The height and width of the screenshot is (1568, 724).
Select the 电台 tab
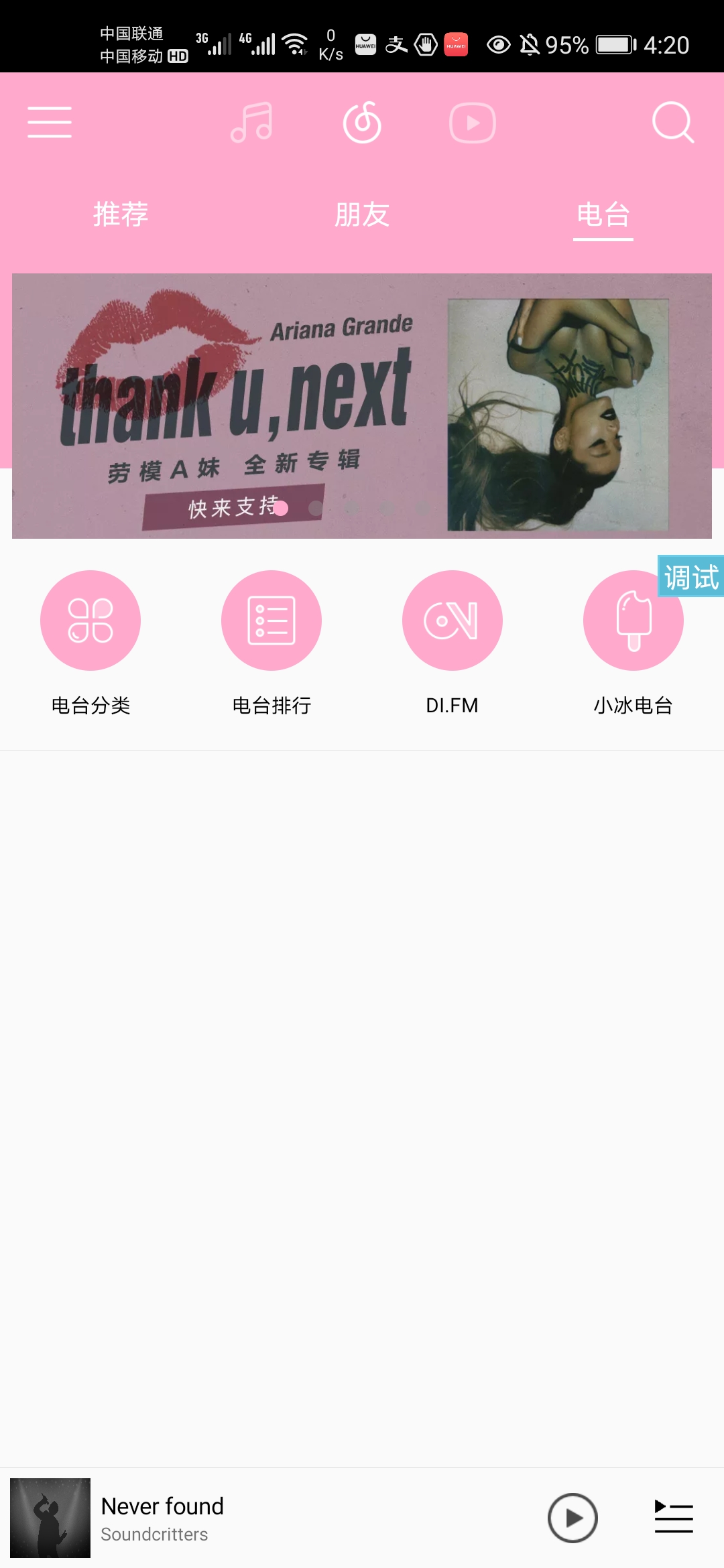pyautogui.click(x=602, y=214)
